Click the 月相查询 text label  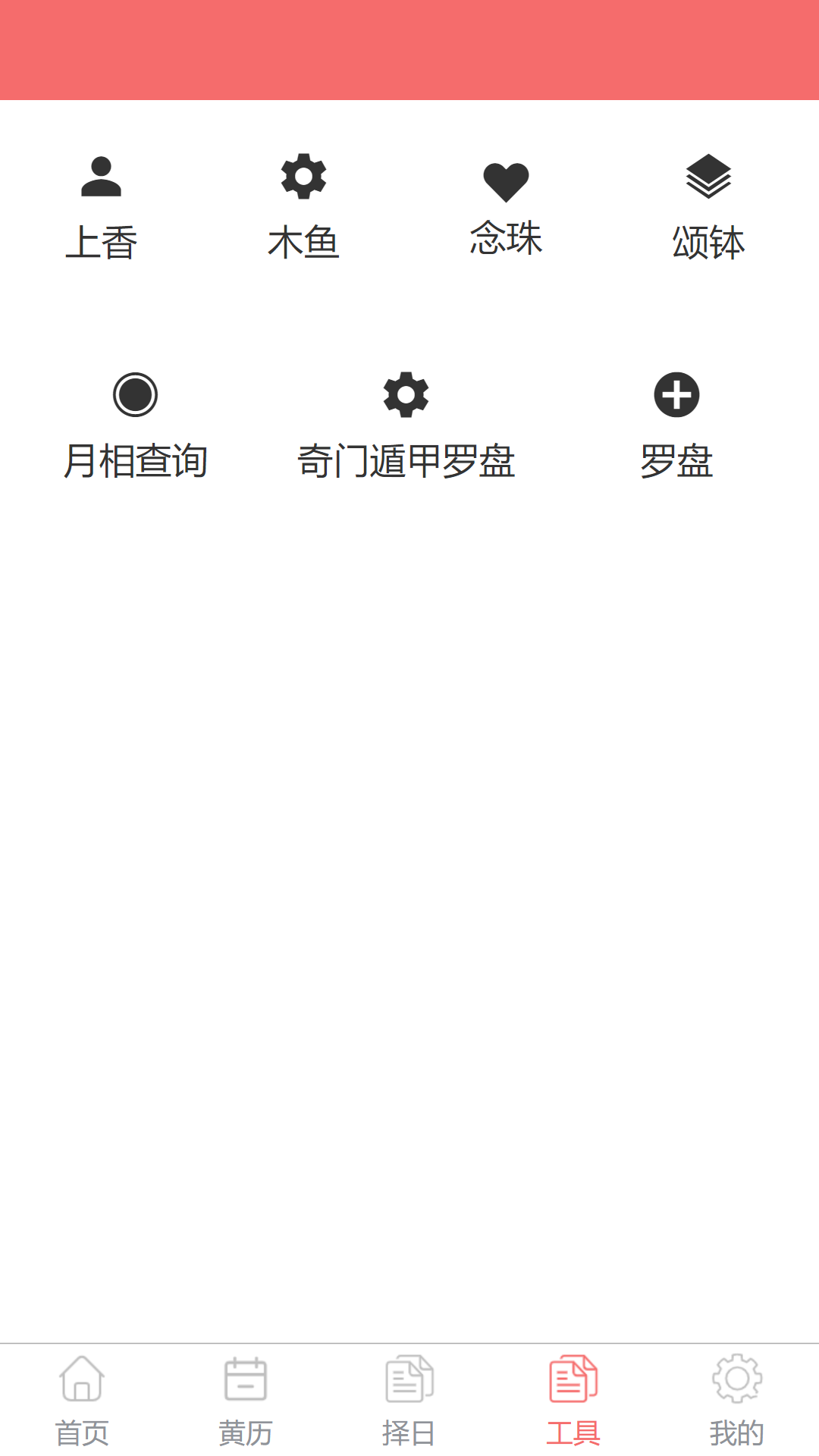138,459
